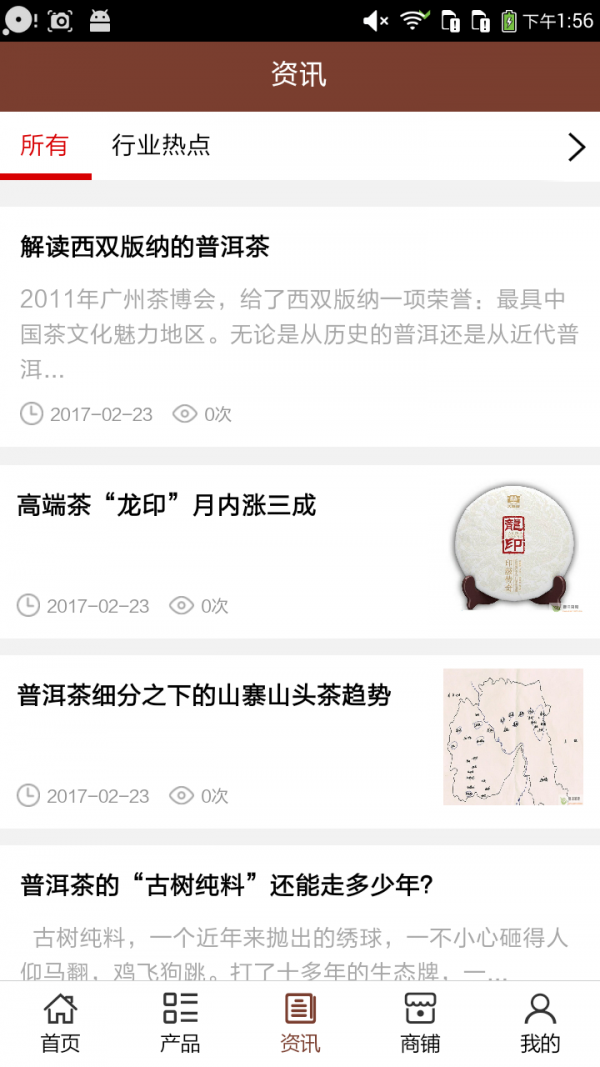Go to the 首页 home tab

pyautogui.click(x=60, y=1023)
